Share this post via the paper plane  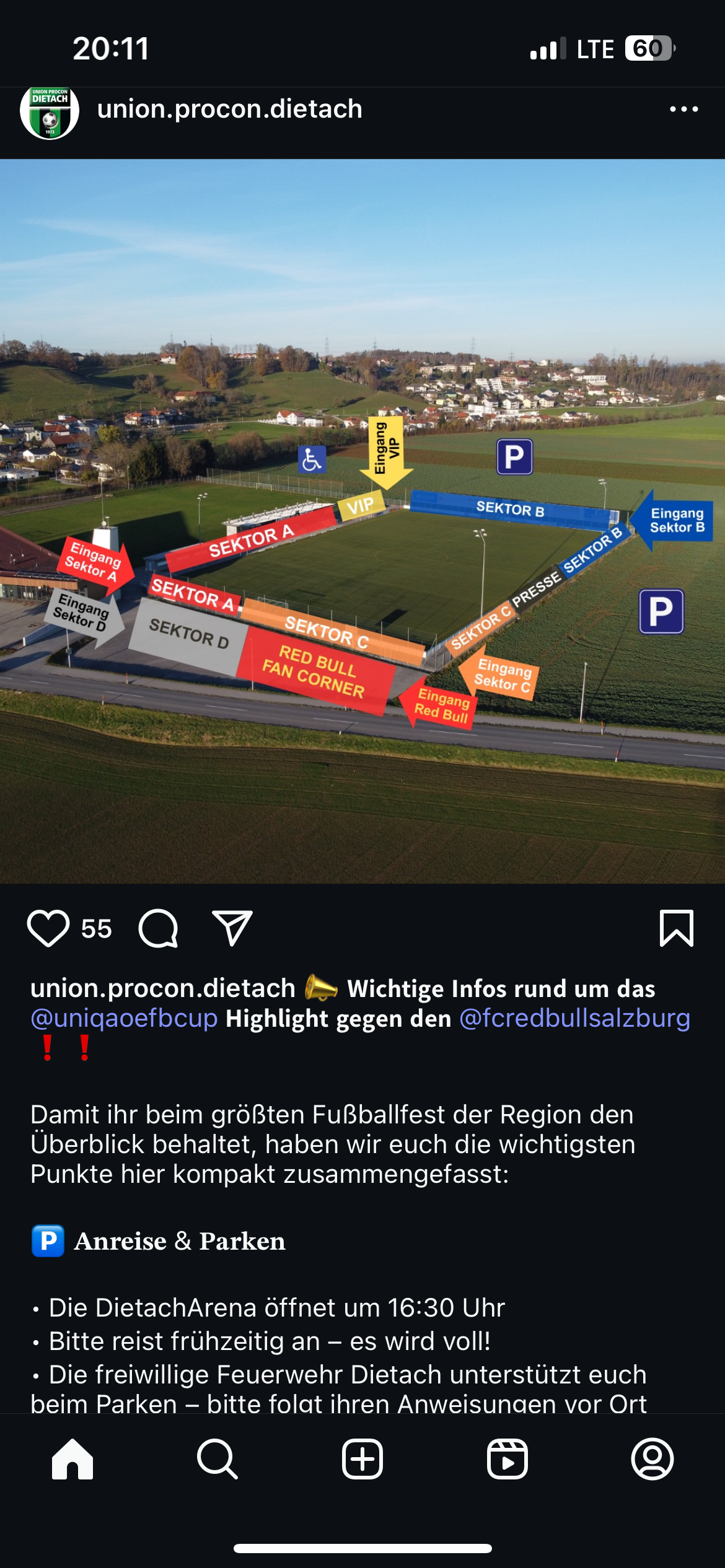(x=232, y=928)
